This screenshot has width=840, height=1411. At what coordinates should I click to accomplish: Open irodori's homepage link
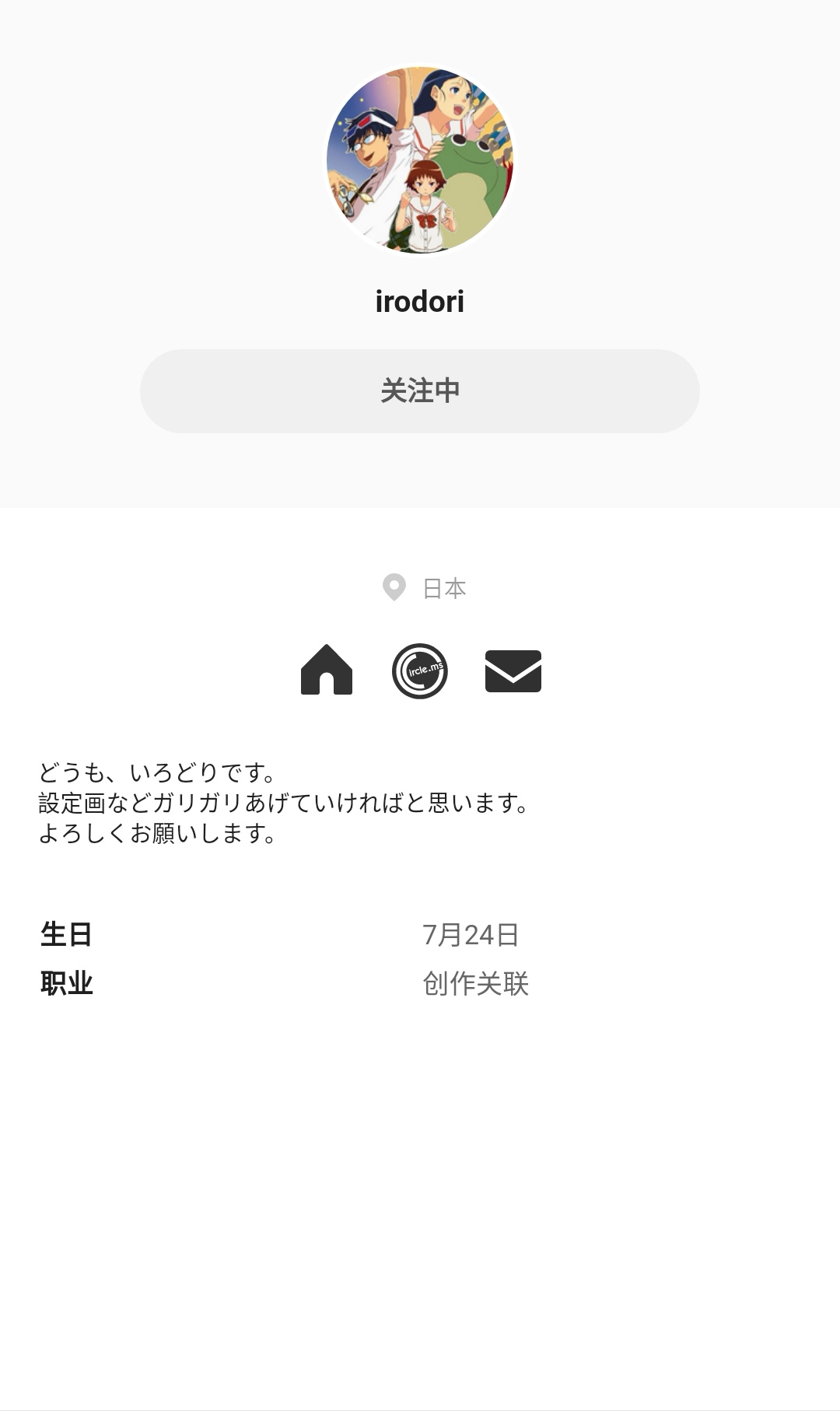(x=327, y=670)
